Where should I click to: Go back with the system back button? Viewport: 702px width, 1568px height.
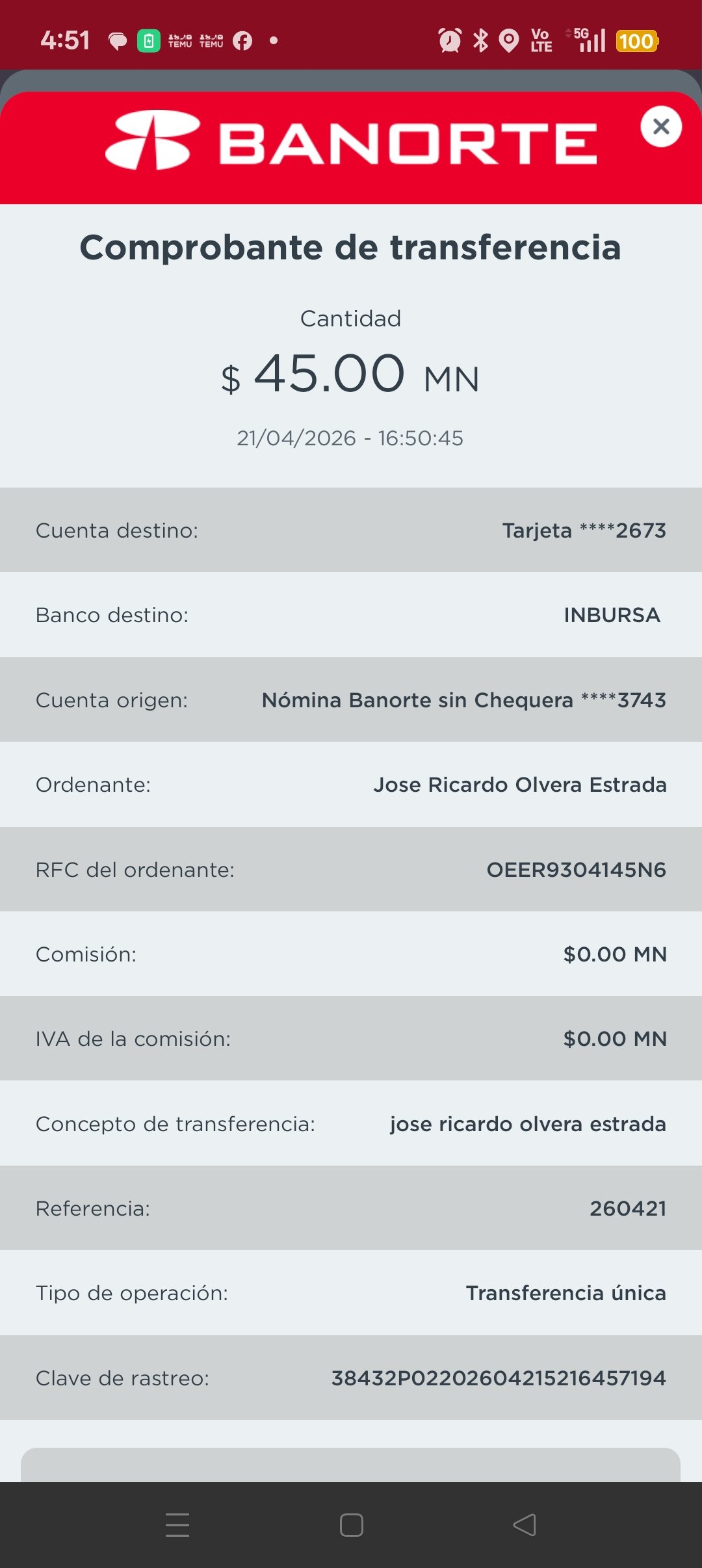(525, 1524)
